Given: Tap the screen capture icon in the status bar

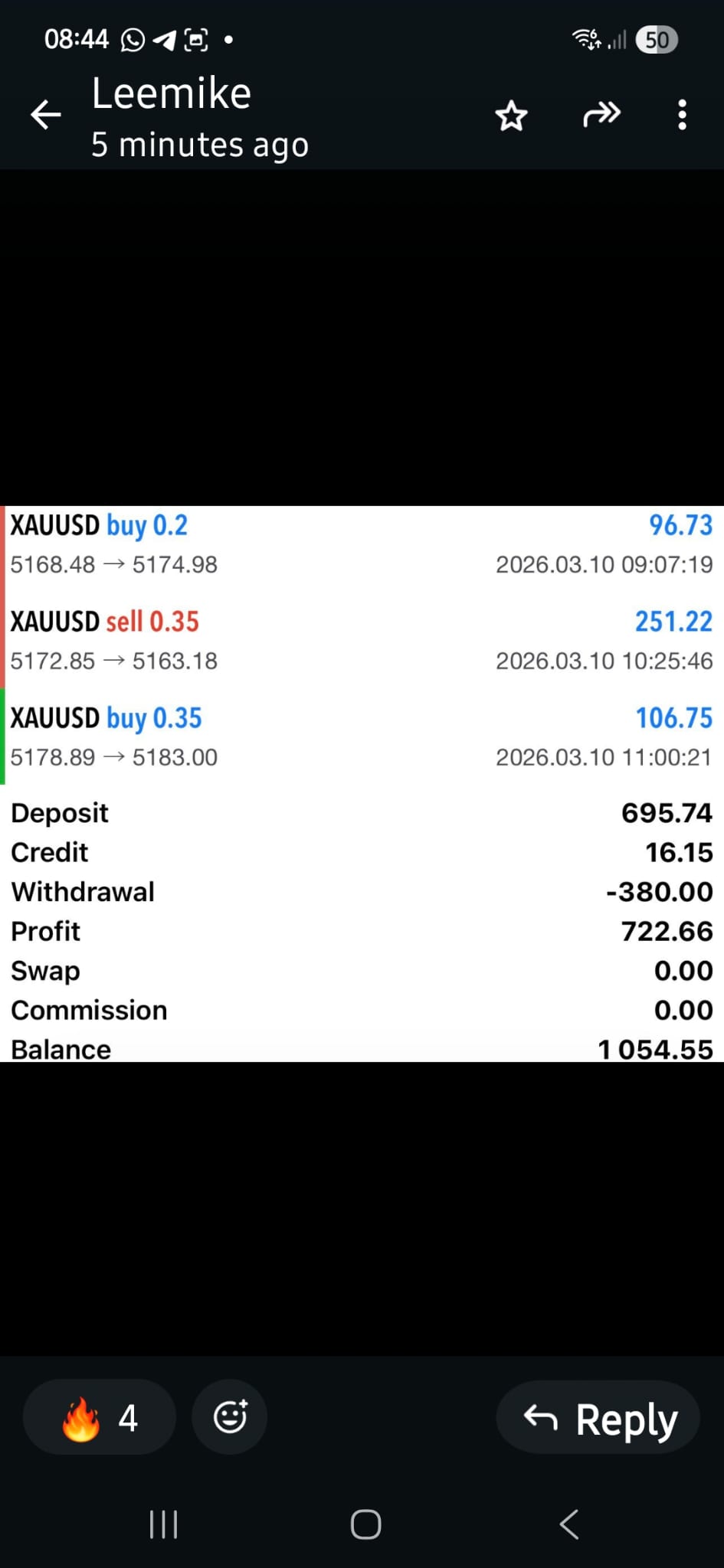Looking at the screenshot, I should [x=197, y=40].
